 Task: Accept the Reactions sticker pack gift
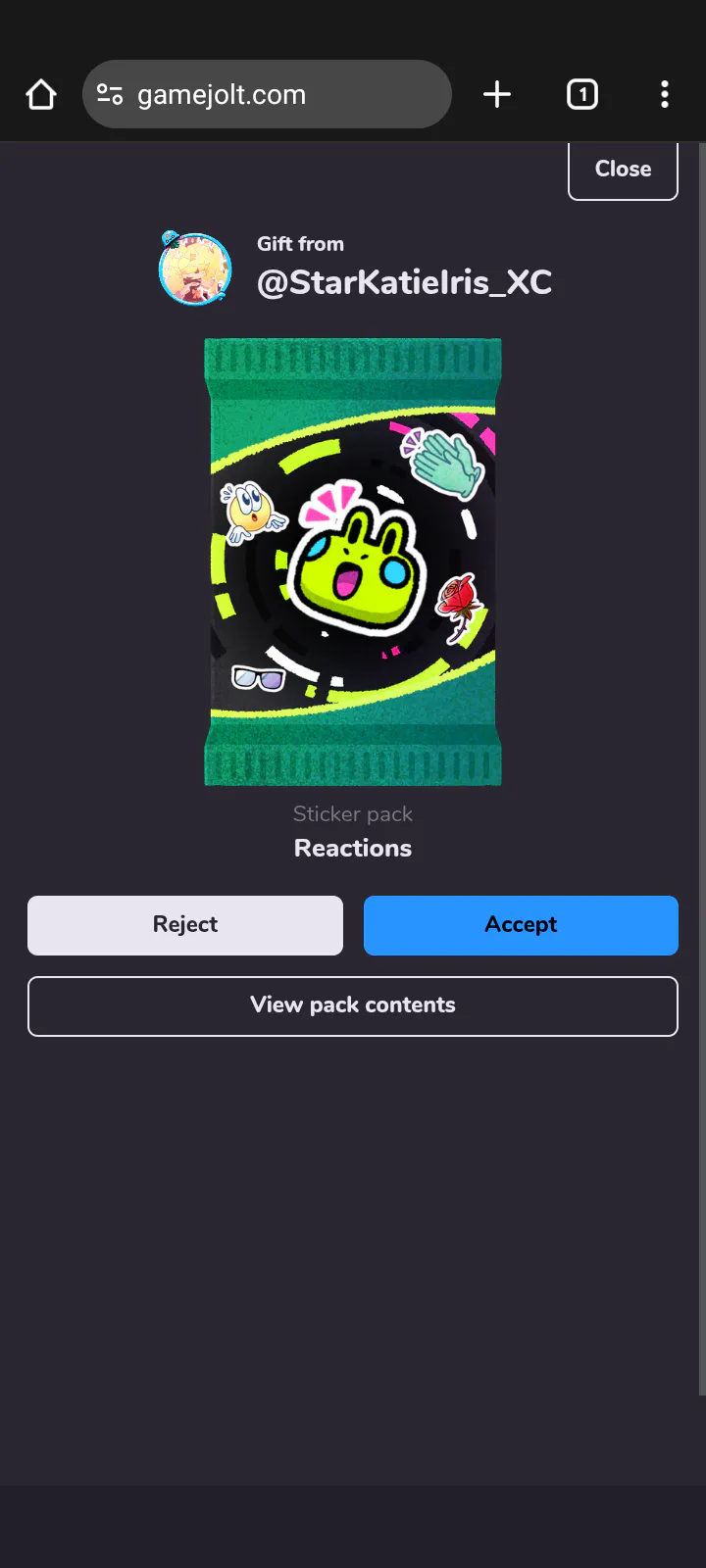click(521, 925)
